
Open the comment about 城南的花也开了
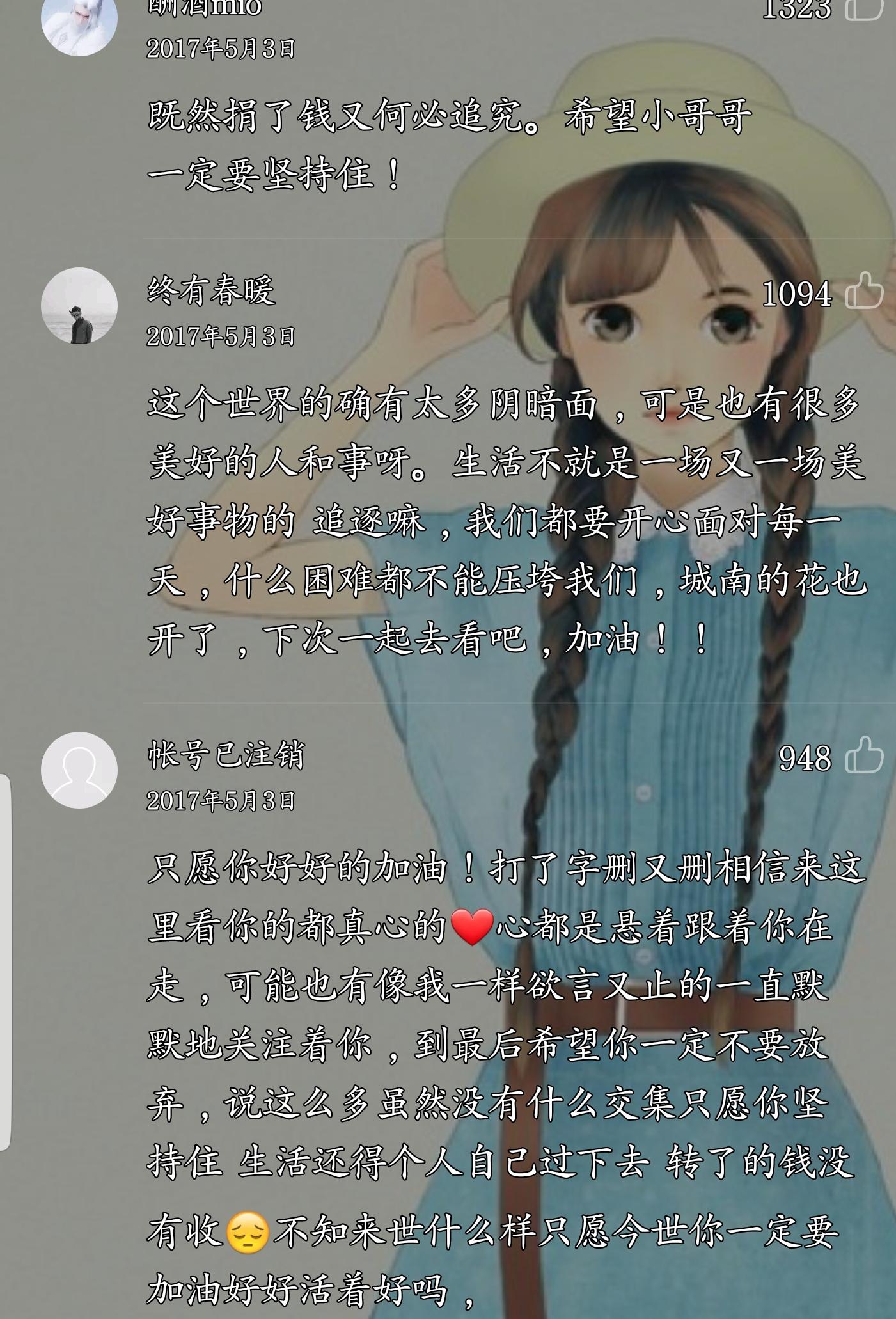click(x=505, y=521)
